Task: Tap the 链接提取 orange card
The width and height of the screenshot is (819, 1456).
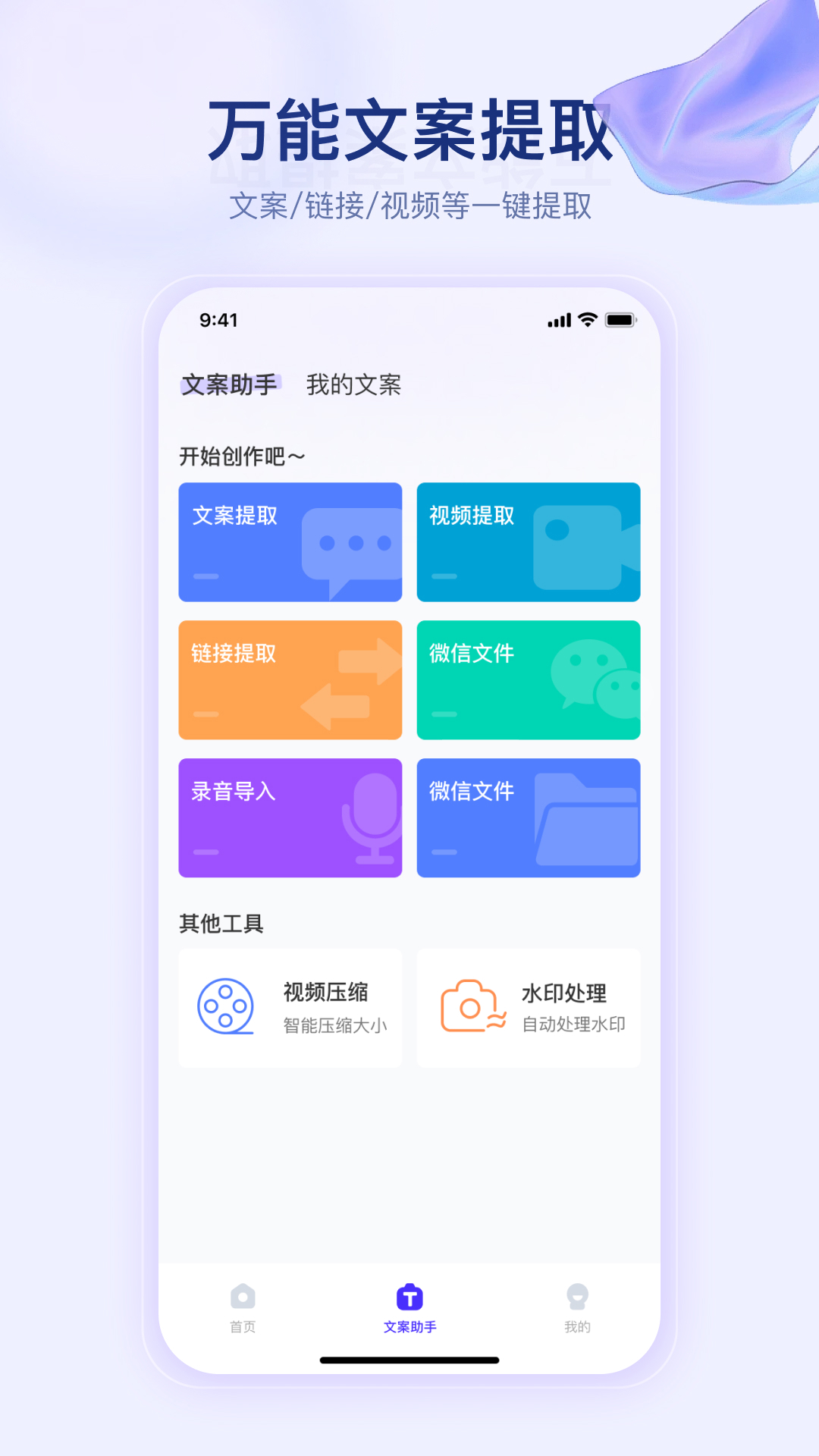Action: (290, 679)
